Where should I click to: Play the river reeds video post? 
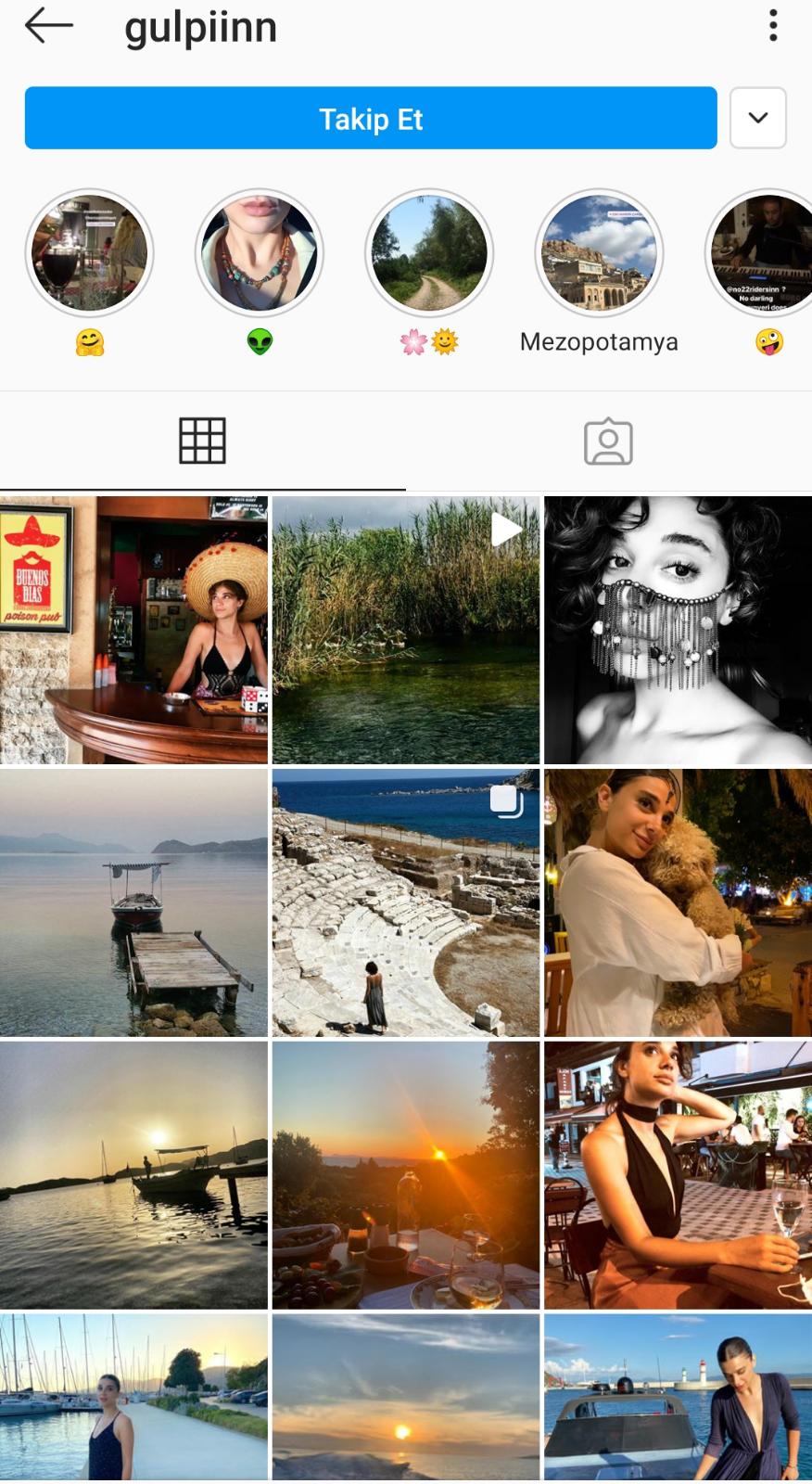tap(406, 630)
